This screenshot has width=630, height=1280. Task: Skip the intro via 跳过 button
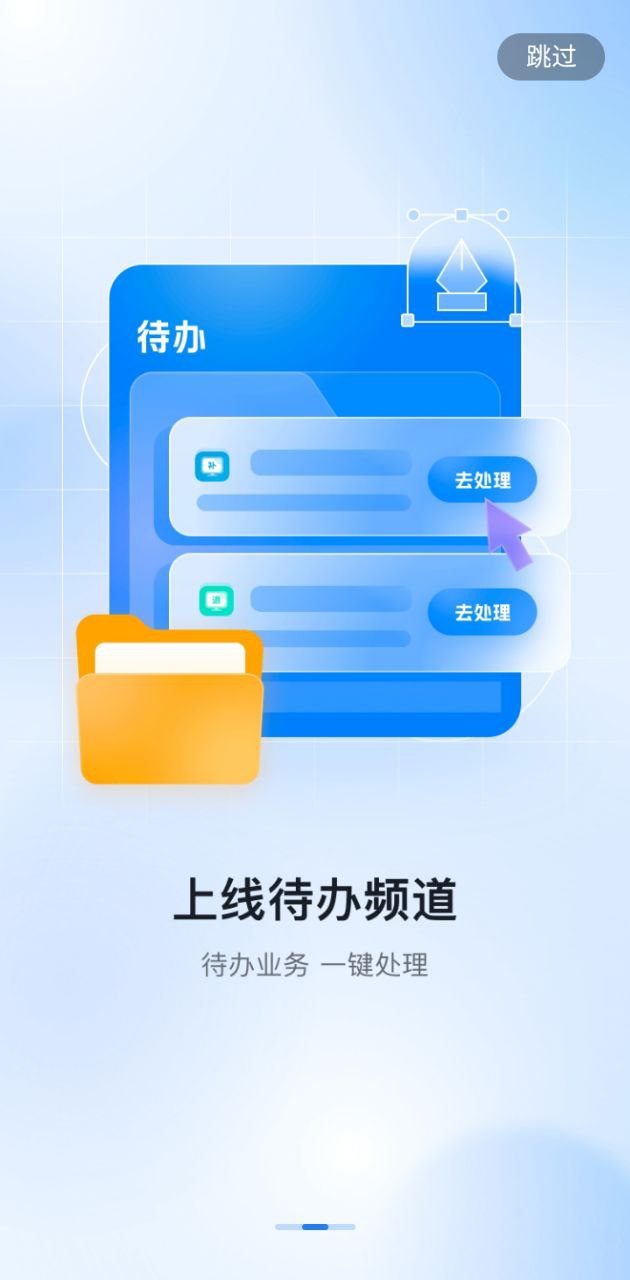pos(551,57)
